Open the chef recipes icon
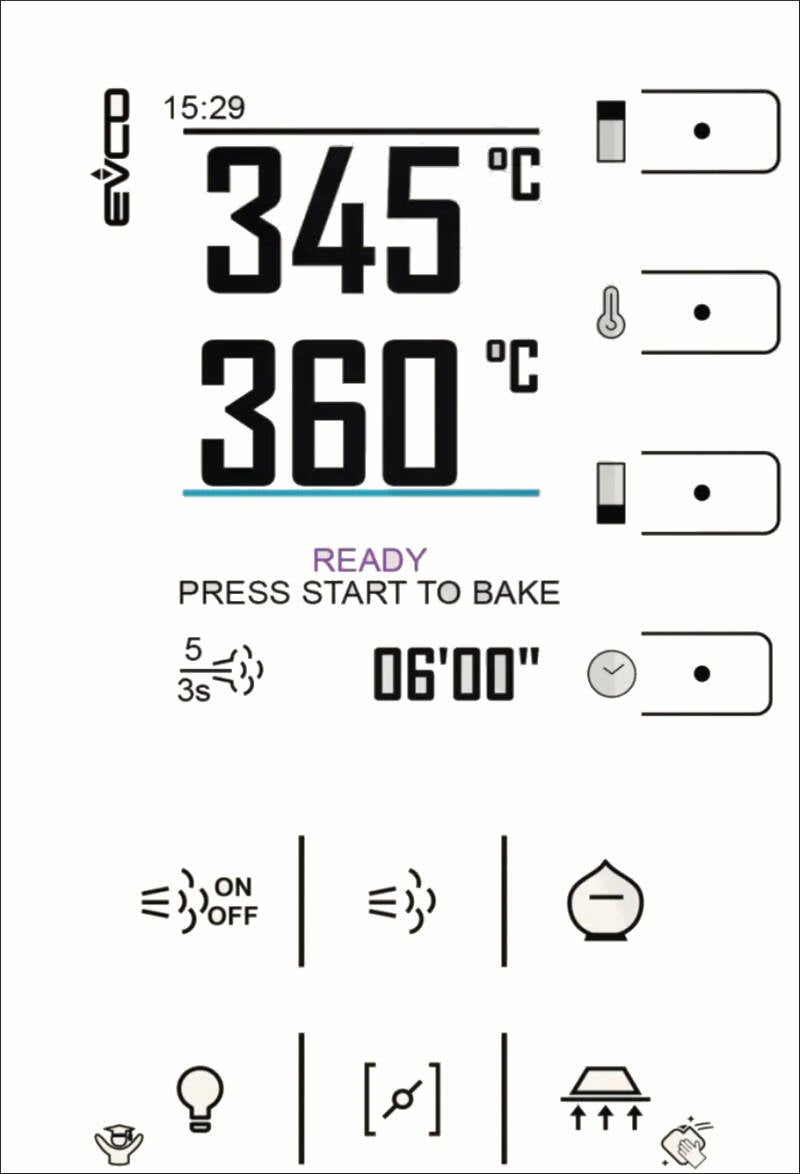The width and height of the screenshot is (800, 1174). click(x=118, y=1142)
